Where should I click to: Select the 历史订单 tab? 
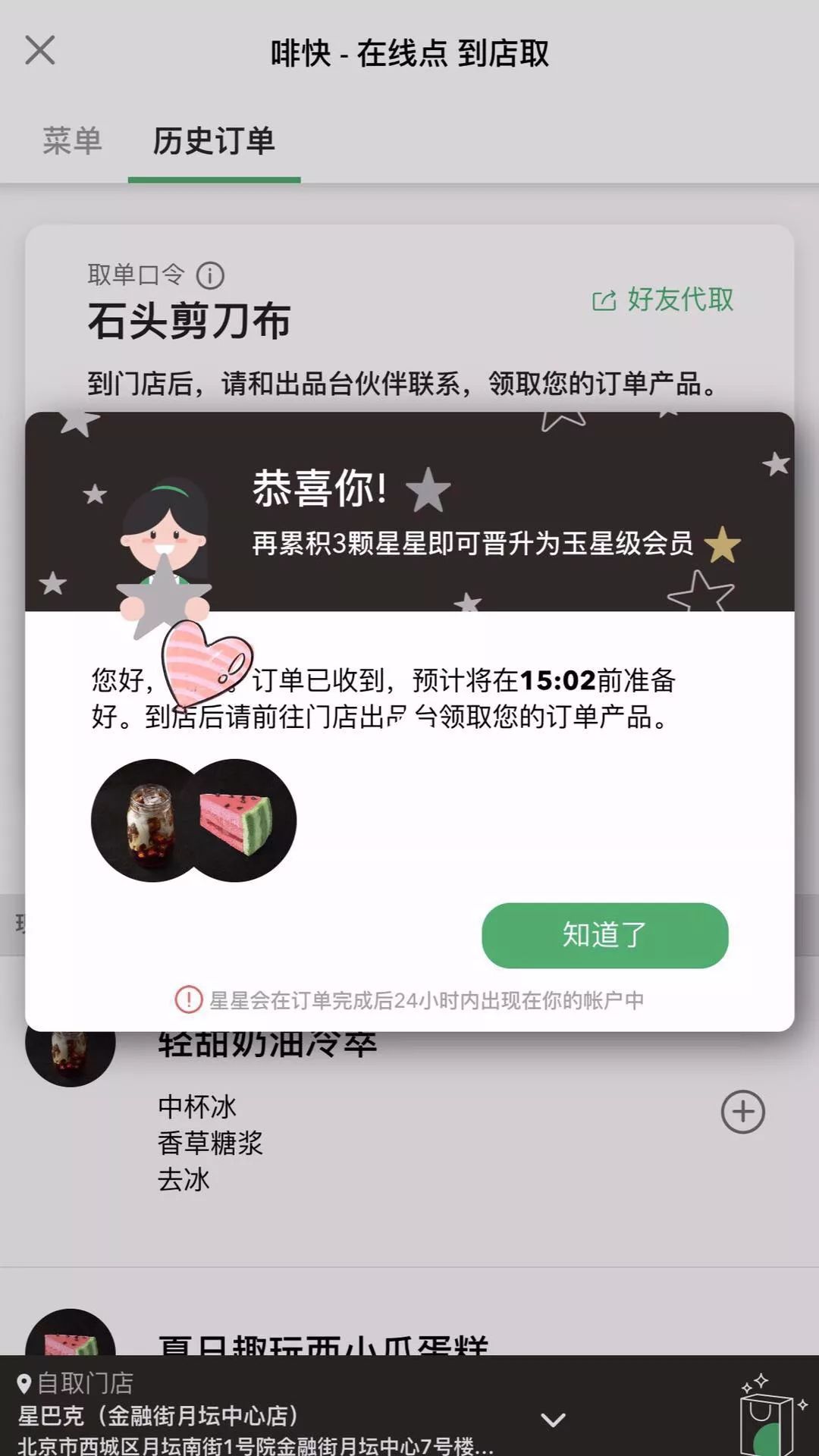[x=214, y=141]
